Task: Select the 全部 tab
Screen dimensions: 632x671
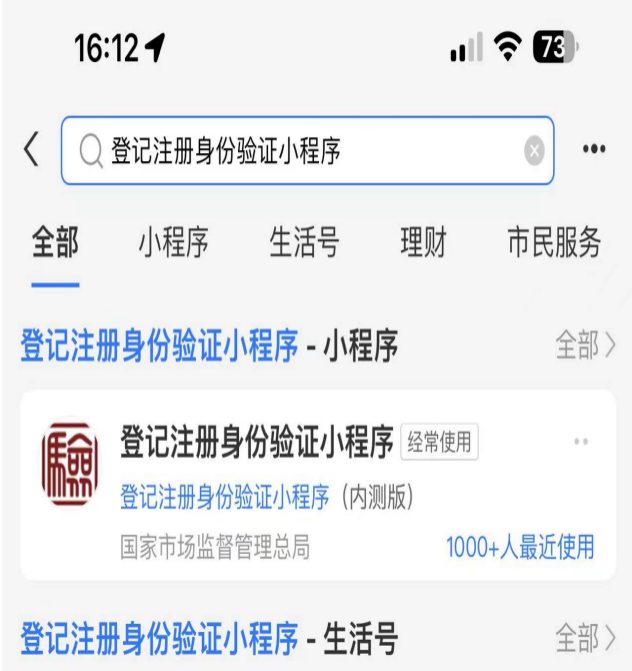Action: (x=55, y=243)
